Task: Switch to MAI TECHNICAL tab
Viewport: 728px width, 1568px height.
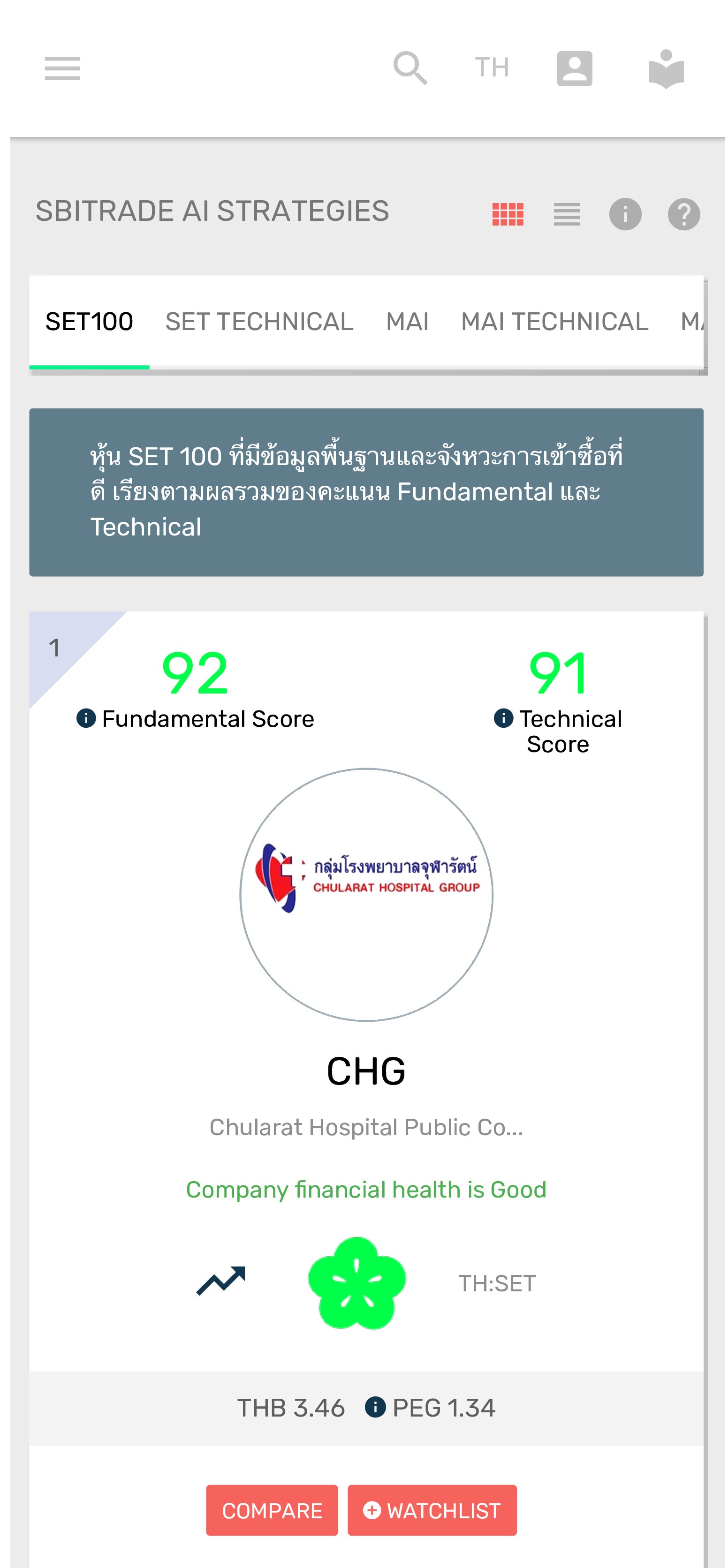Action: coord(554,322)
